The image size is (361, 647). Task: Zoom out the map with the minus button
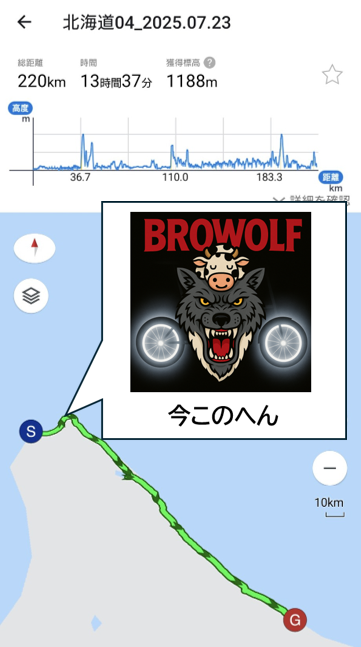click(x=330, y=468)
